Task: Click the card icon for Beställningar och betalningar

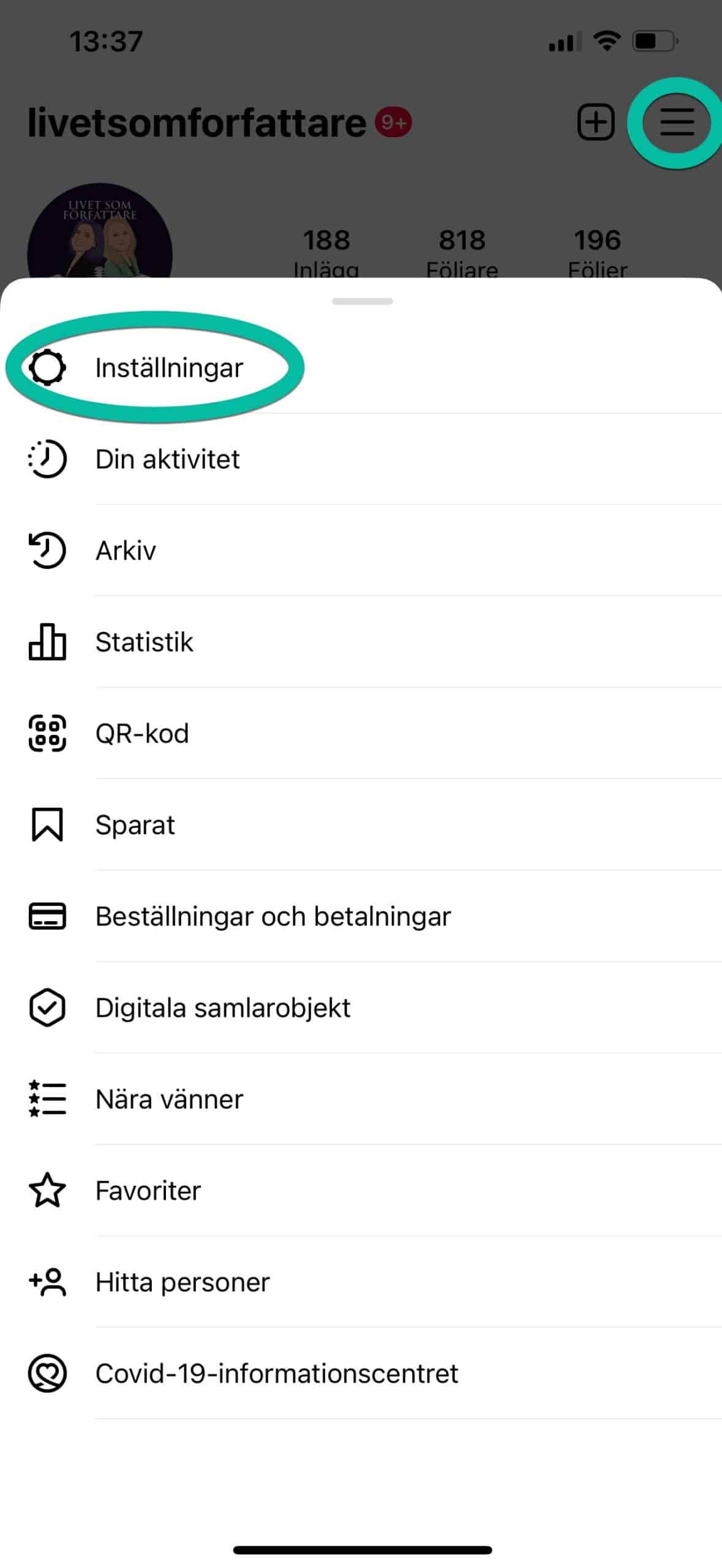Action: tap(47, 916)
